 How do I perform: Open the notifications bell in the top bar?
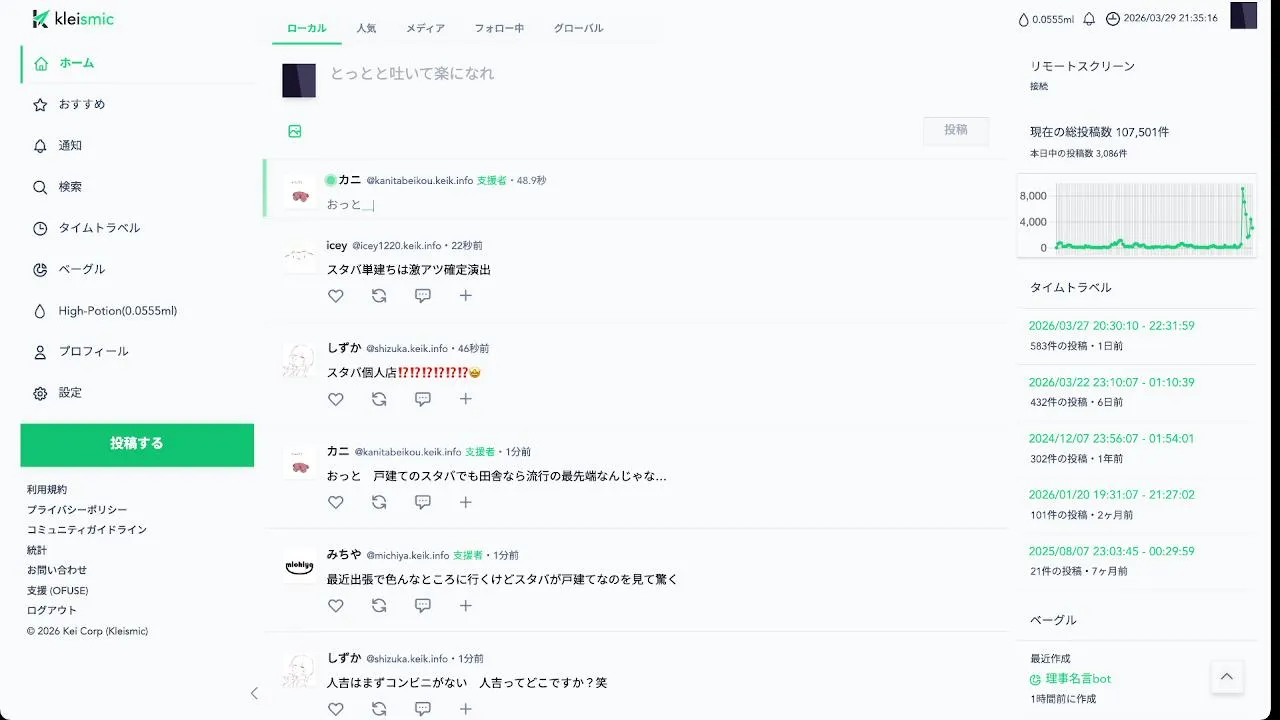point(1089,19)
